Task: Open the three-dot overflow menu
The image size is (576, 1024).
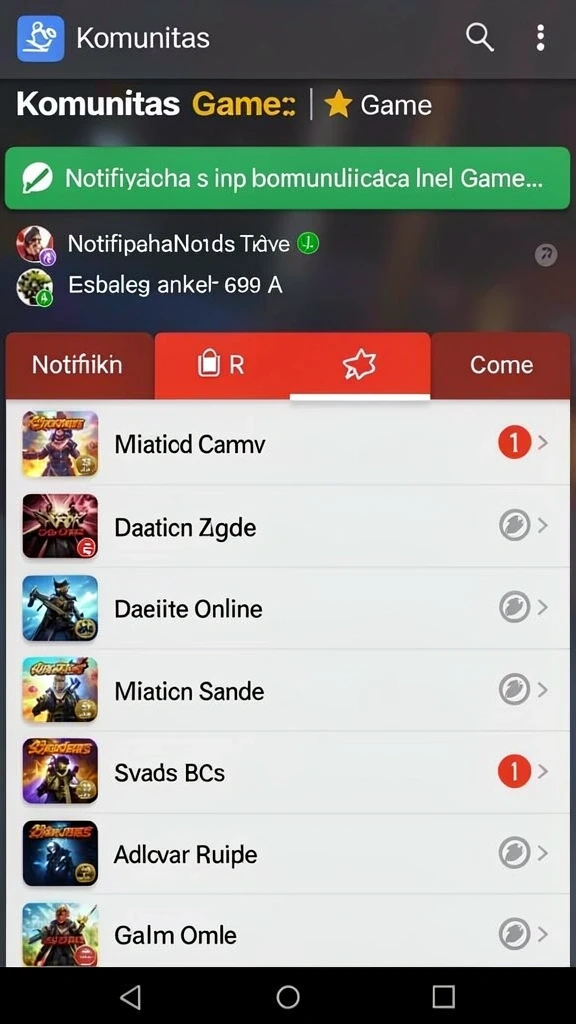Action: 540,38
